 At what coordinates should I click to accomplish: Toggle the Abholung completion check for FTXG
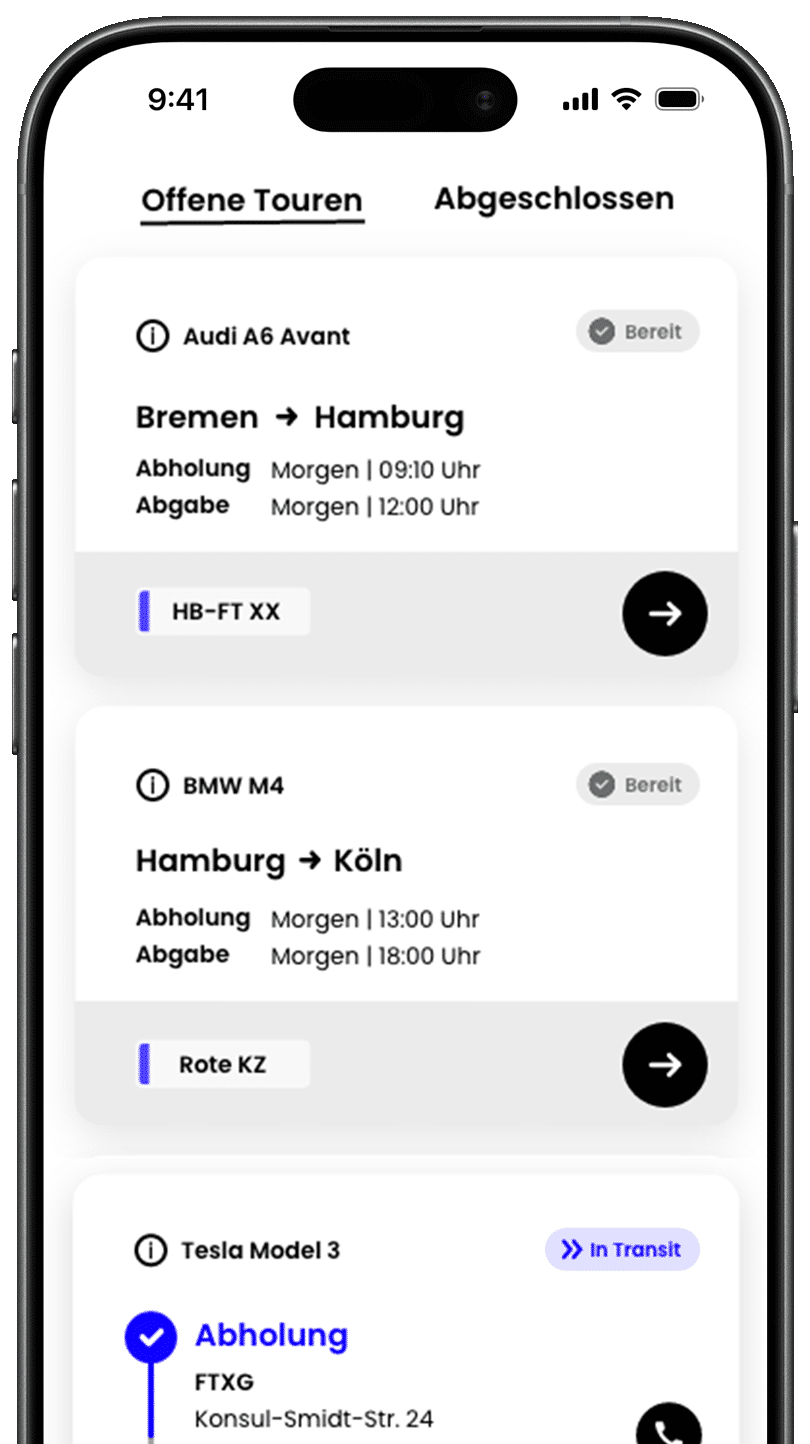pyautogui.click(x=150, y=1335)
